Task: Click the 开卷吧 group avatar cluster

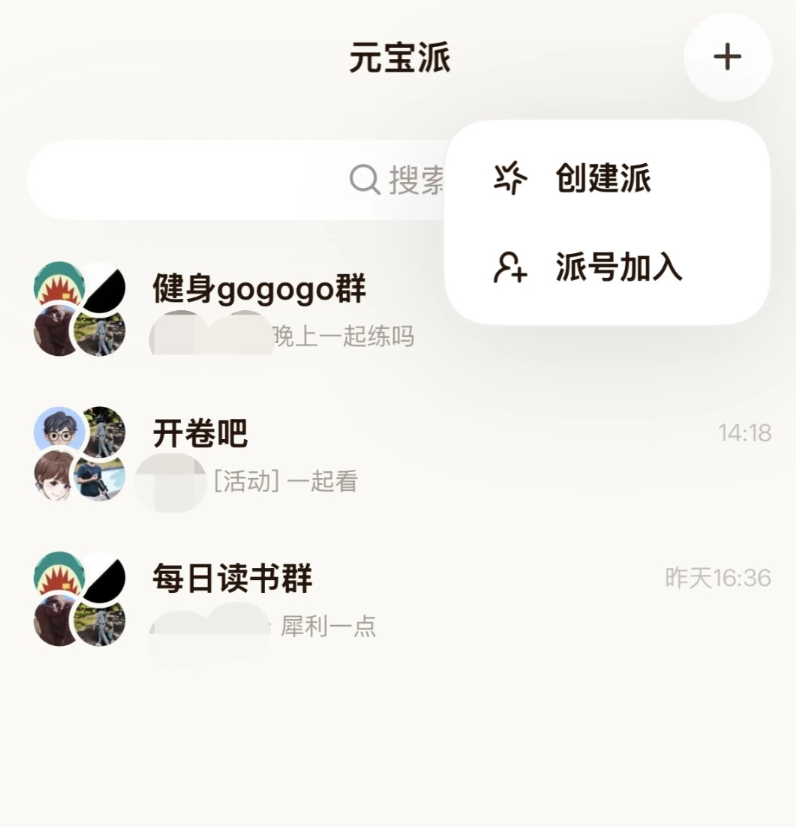Action: pos(78,453)
